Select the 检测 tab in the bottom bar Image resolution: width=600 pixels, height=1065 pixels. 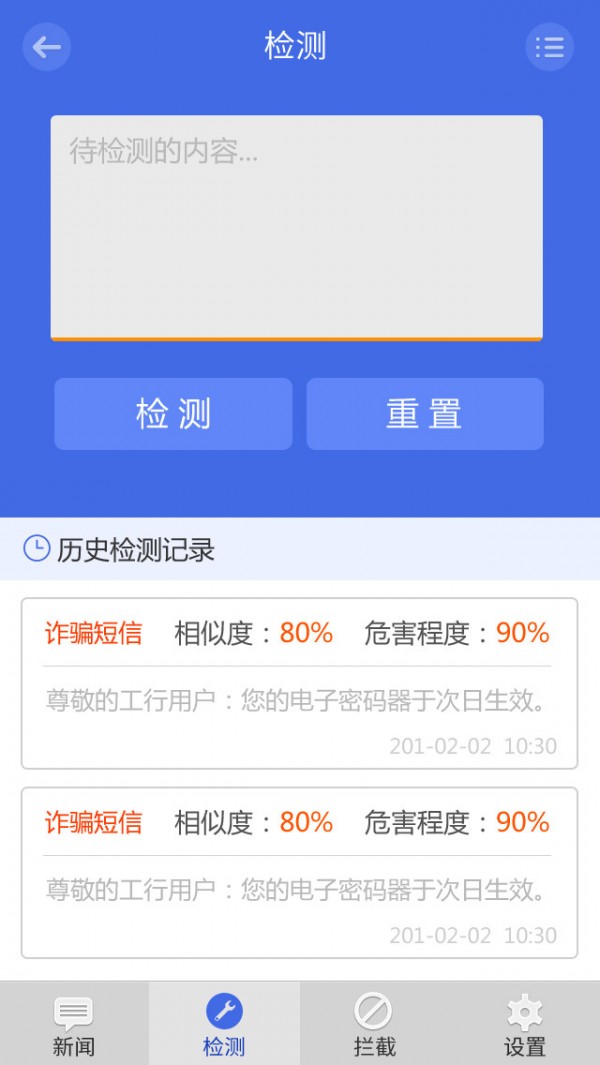[224, 1024]
